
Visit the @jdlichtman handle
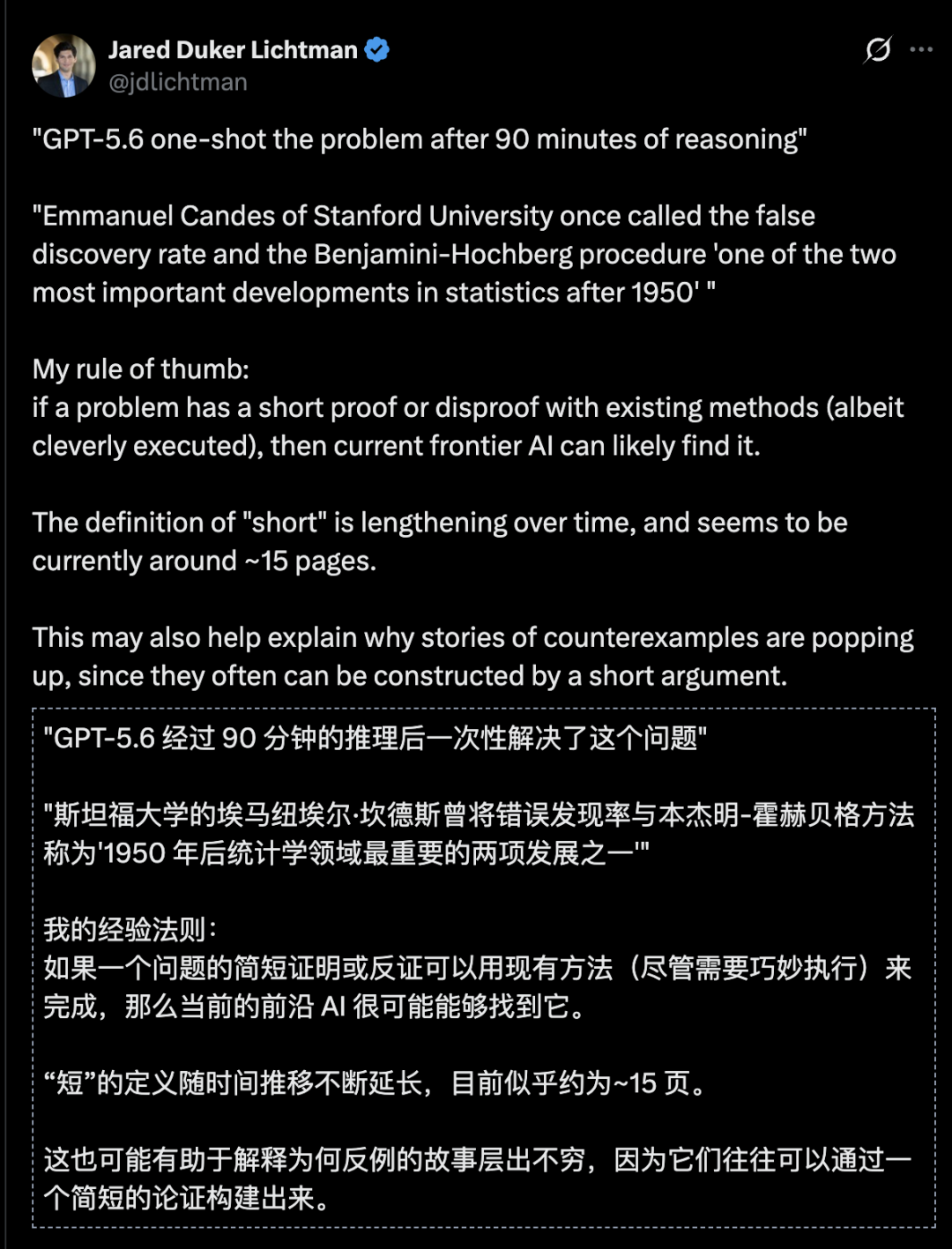pos(177,82)
